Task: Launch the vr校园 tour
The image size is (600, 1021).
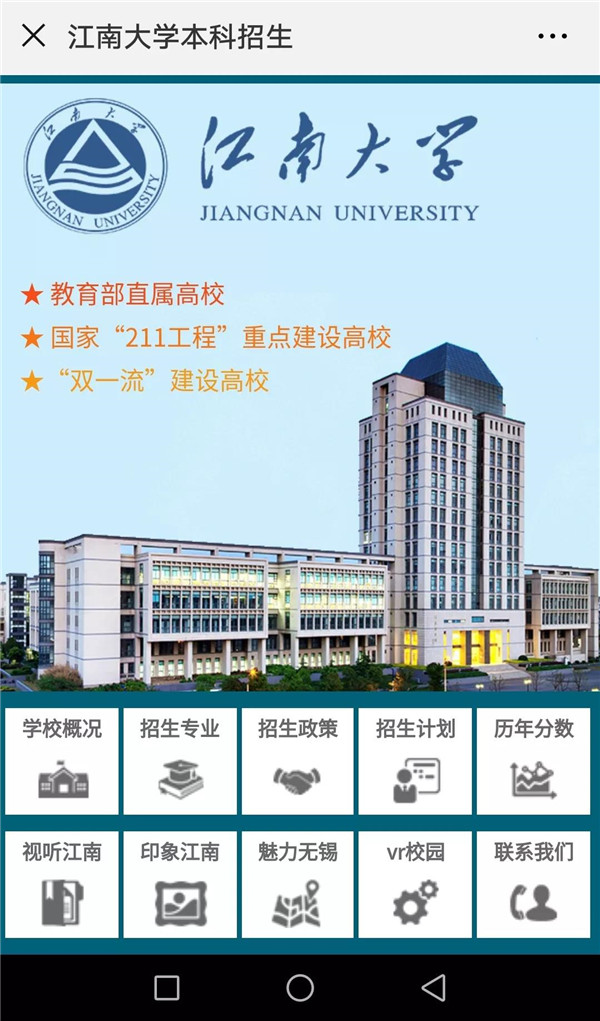Action: tap(416, 884)
